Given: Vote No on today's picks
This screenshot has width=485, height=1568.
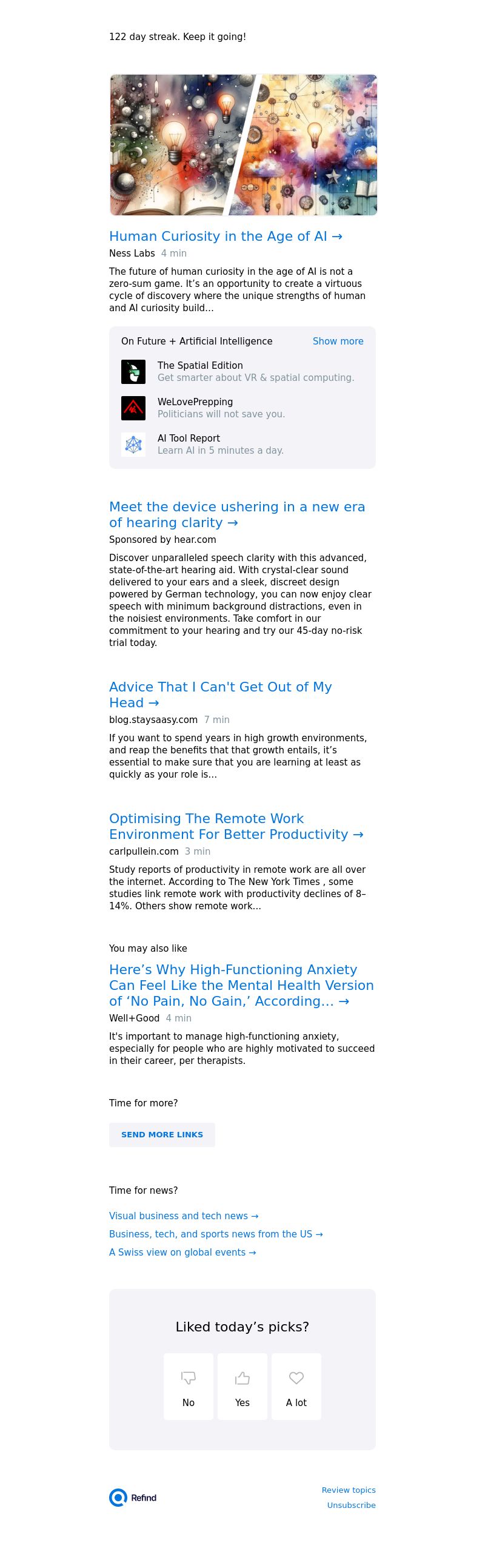Looking at the screenshot, I should (189, 1387).
